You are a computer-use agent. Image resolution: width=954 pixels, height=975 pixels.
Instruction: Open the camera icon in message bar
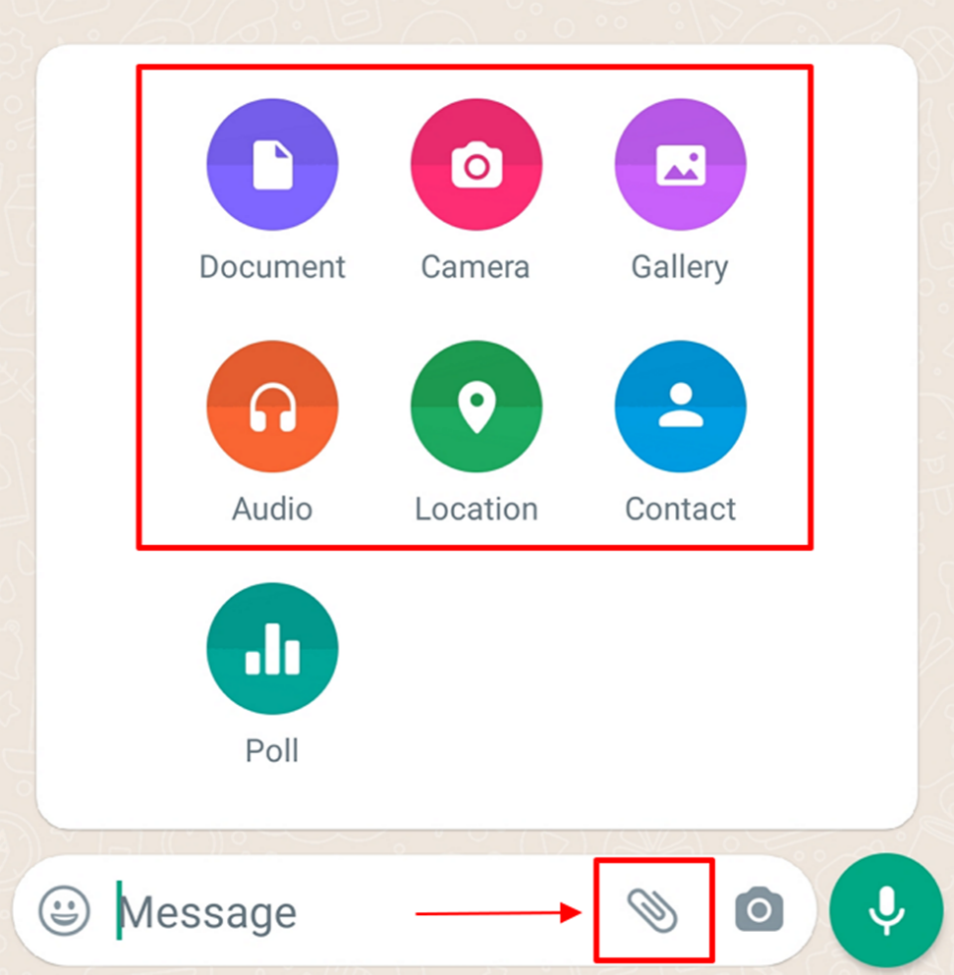[759, 910]
